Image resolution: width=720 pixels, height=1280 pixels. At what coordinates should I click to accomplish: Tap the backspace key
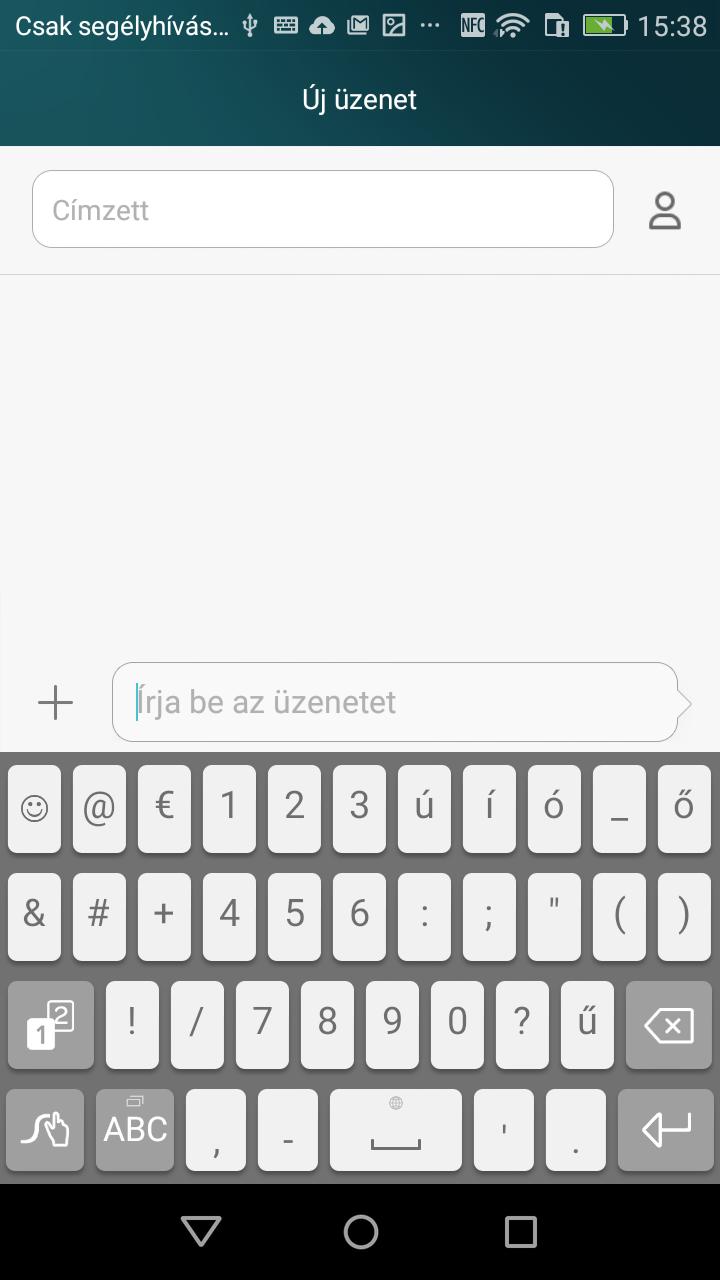click(x=668, y=1024)
